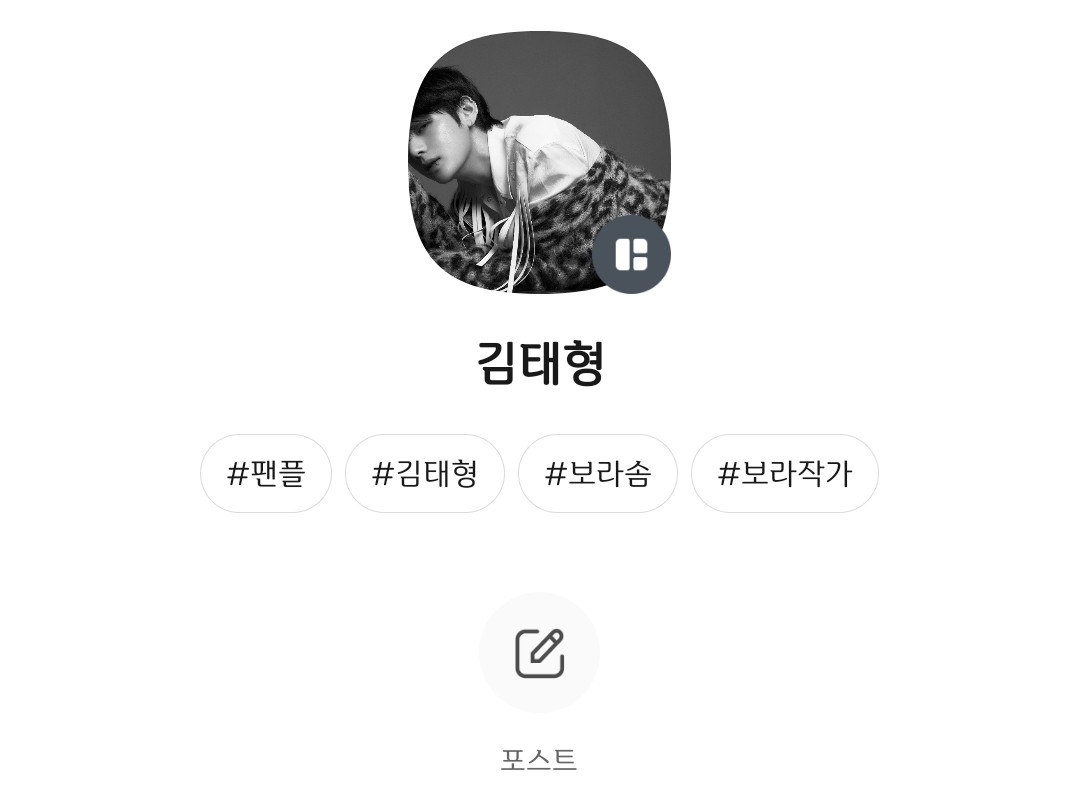Choose the #보라작가 hashtag chip
The image size is (1080, 810).
[785, 473]
